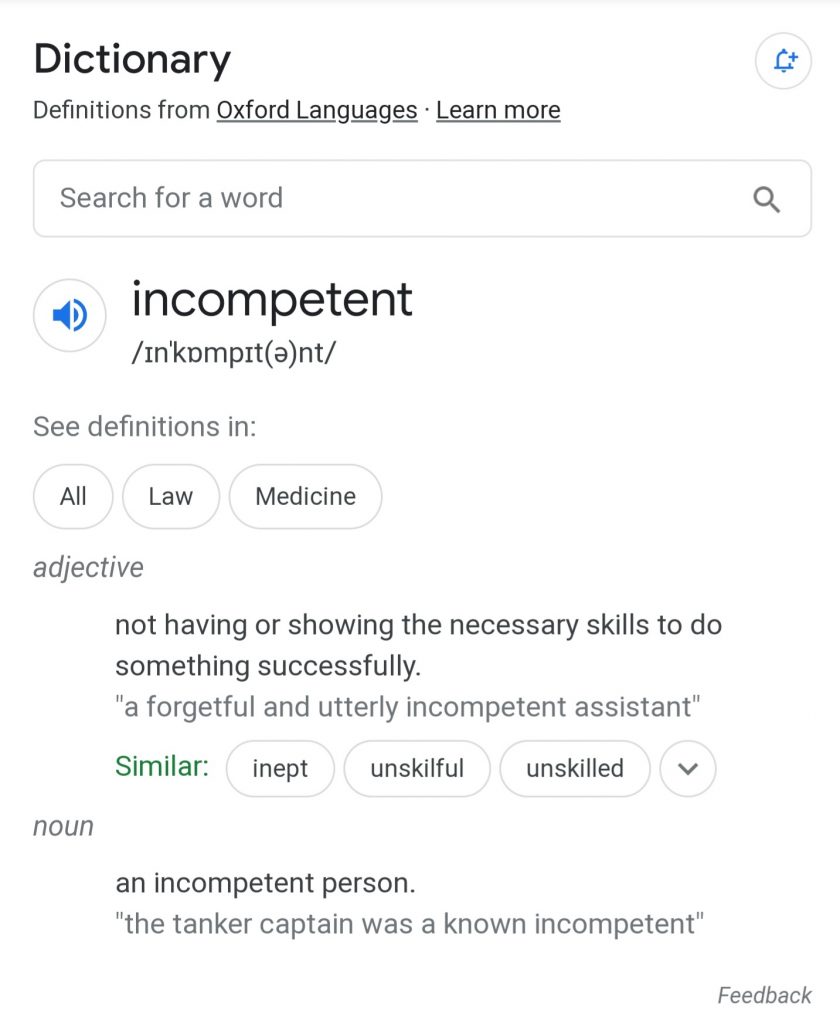This screenshot has width=840, height=1024.
Task: Show definitions in Law
Action: (171, 496)
